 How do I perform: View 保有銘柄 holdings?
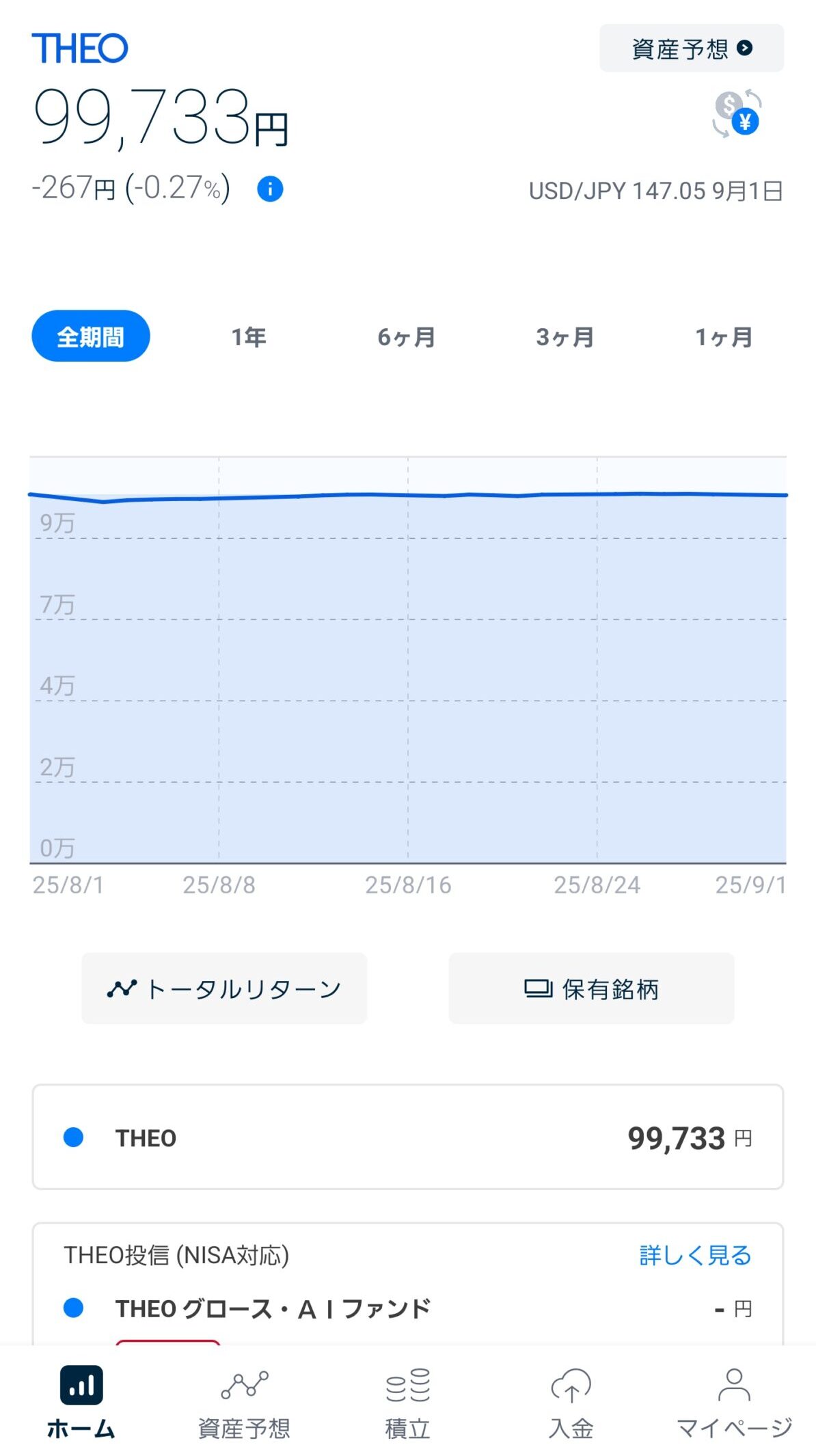tap(591, 988)
